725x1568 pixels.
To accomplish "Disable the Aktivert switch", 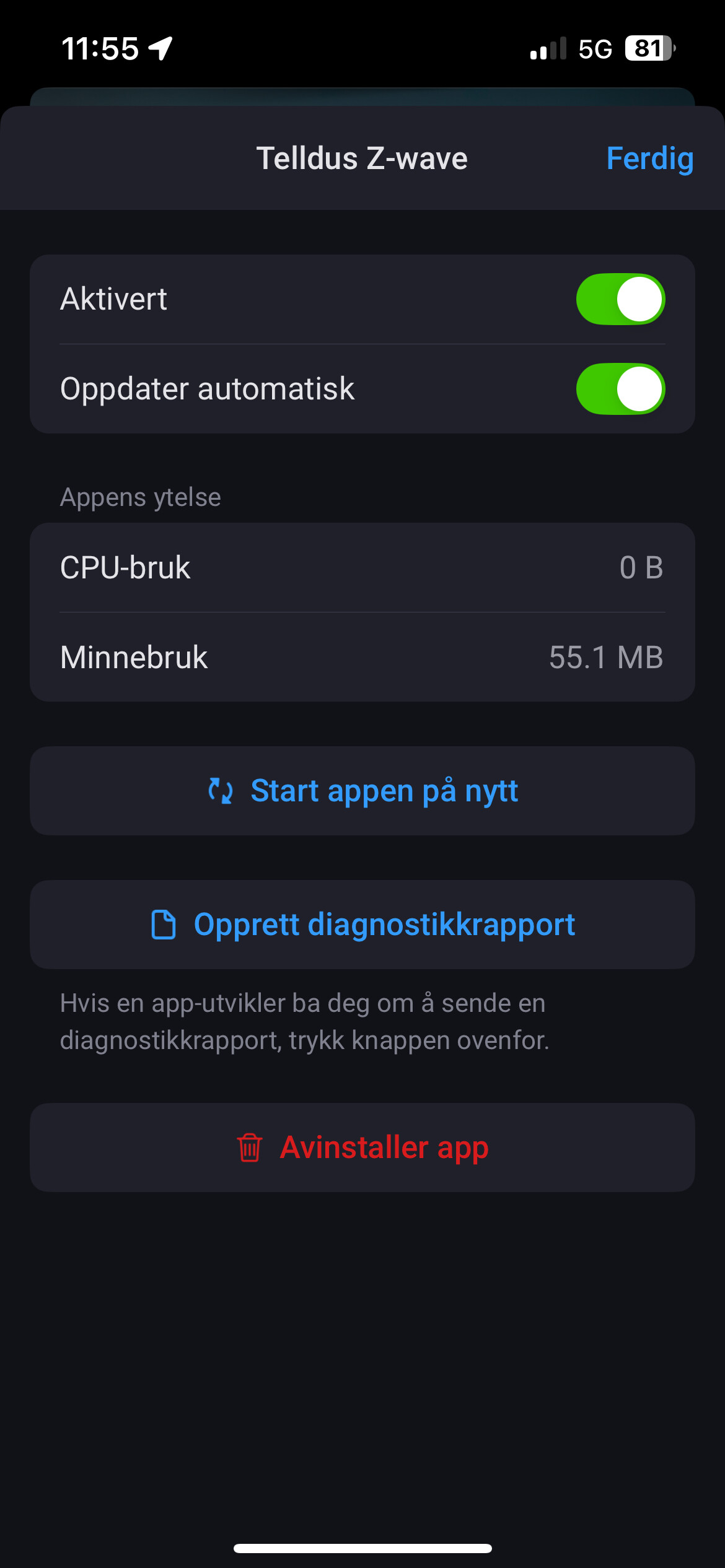I will coord(620,300).
